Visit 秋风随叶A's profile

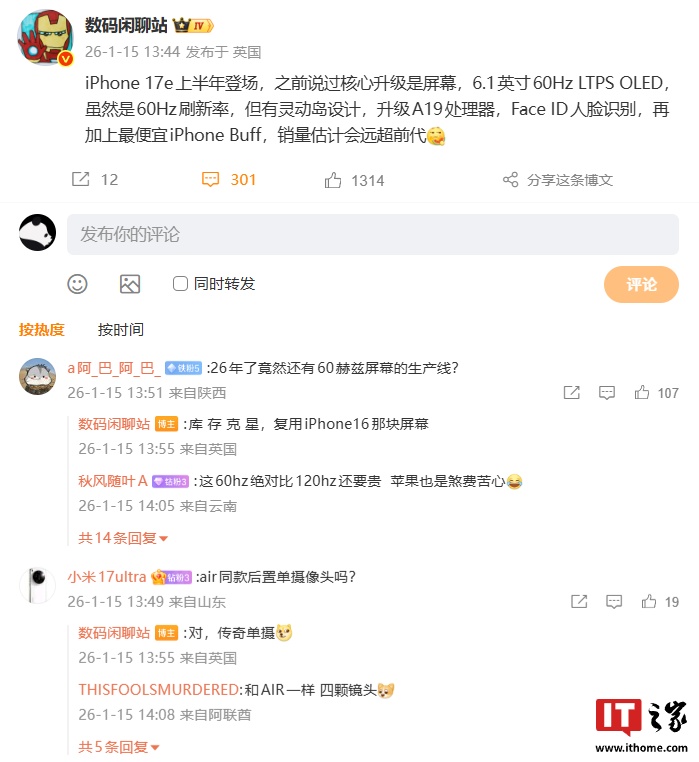tap(113, 481)
